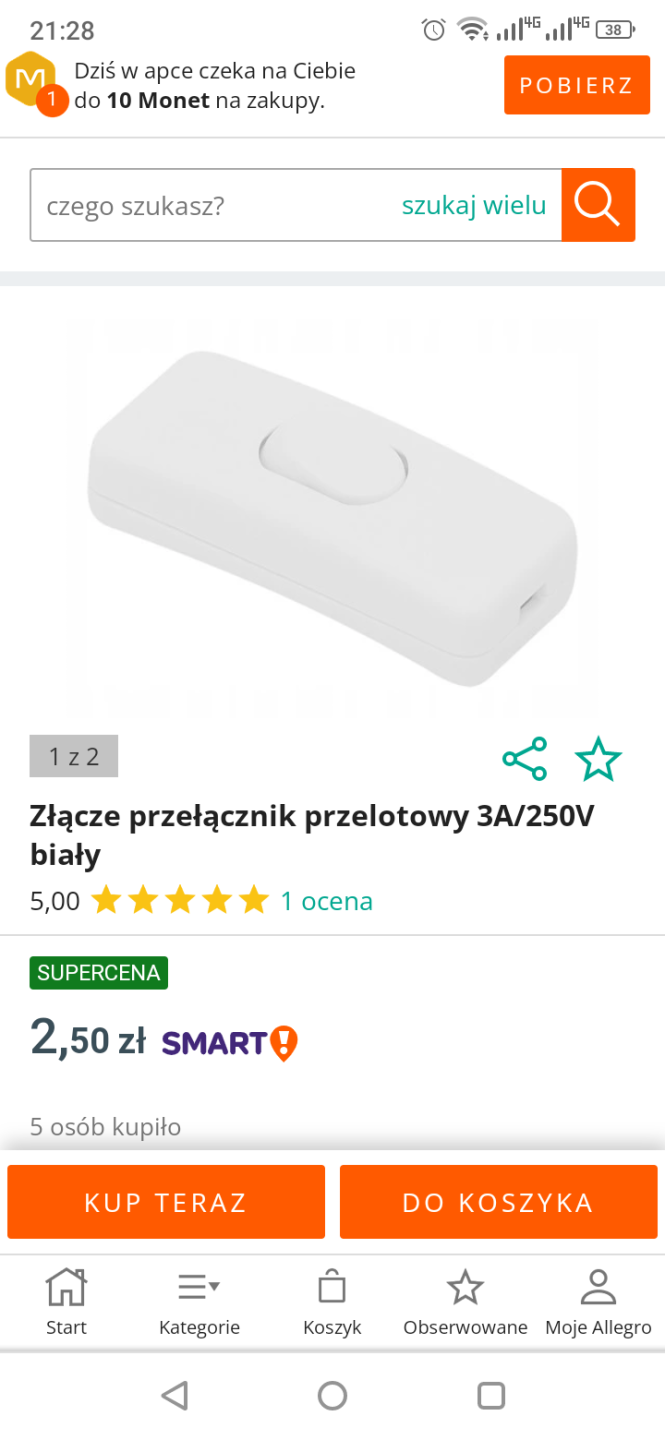Open the Obserwowane tab
Image resolution: width=665 pixels, height=1440 pixels.
click(465, 1301)
